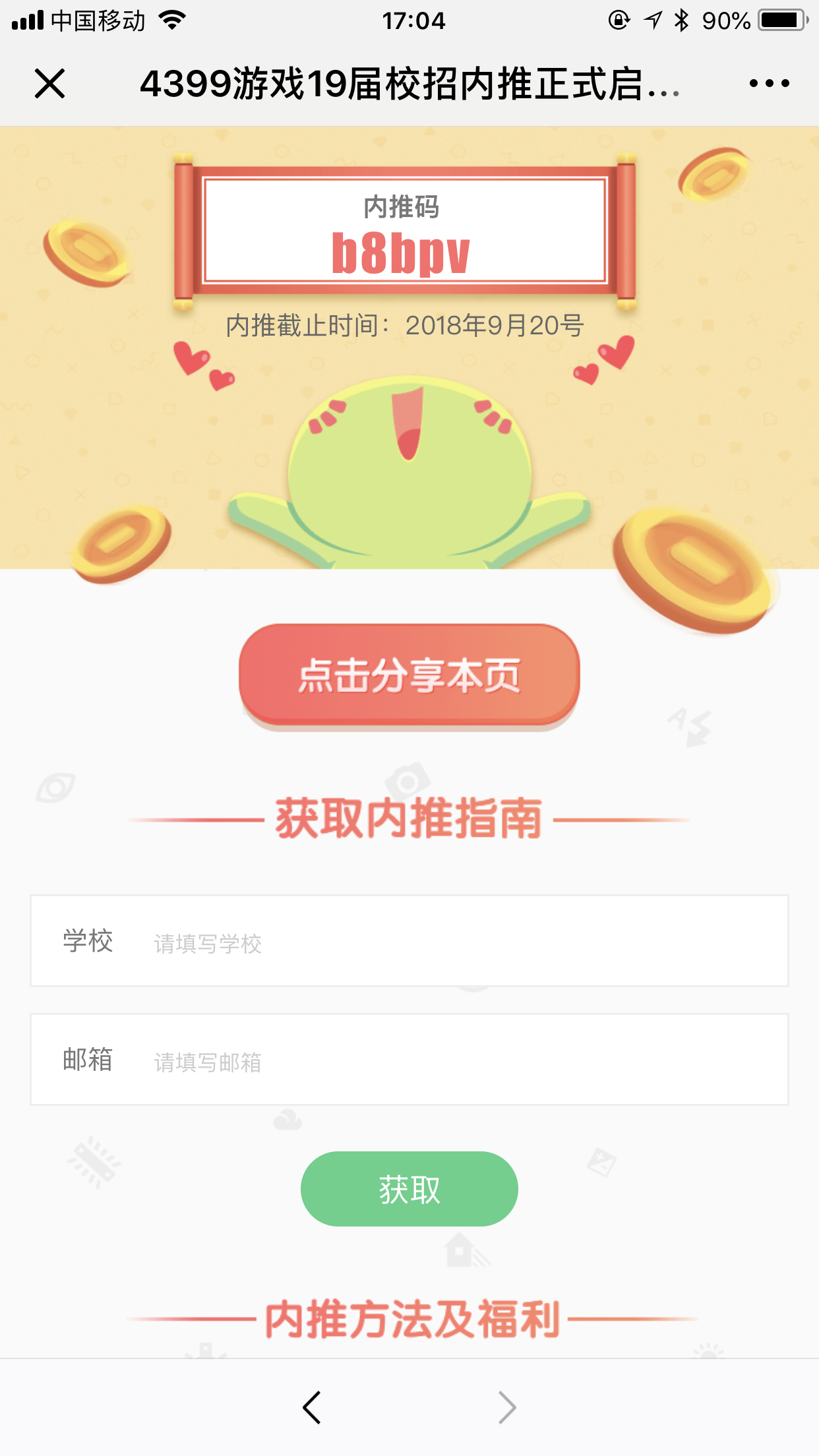Tap the orientation lock icon
The height and width of the screenshot is (1456, 819).
click(619, 20)
